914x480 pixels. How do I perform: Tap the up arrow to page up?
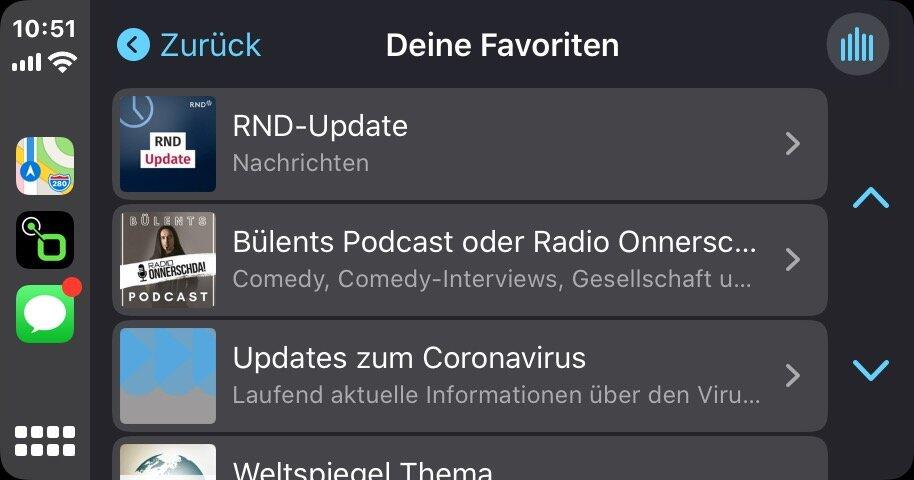[870, 198]
